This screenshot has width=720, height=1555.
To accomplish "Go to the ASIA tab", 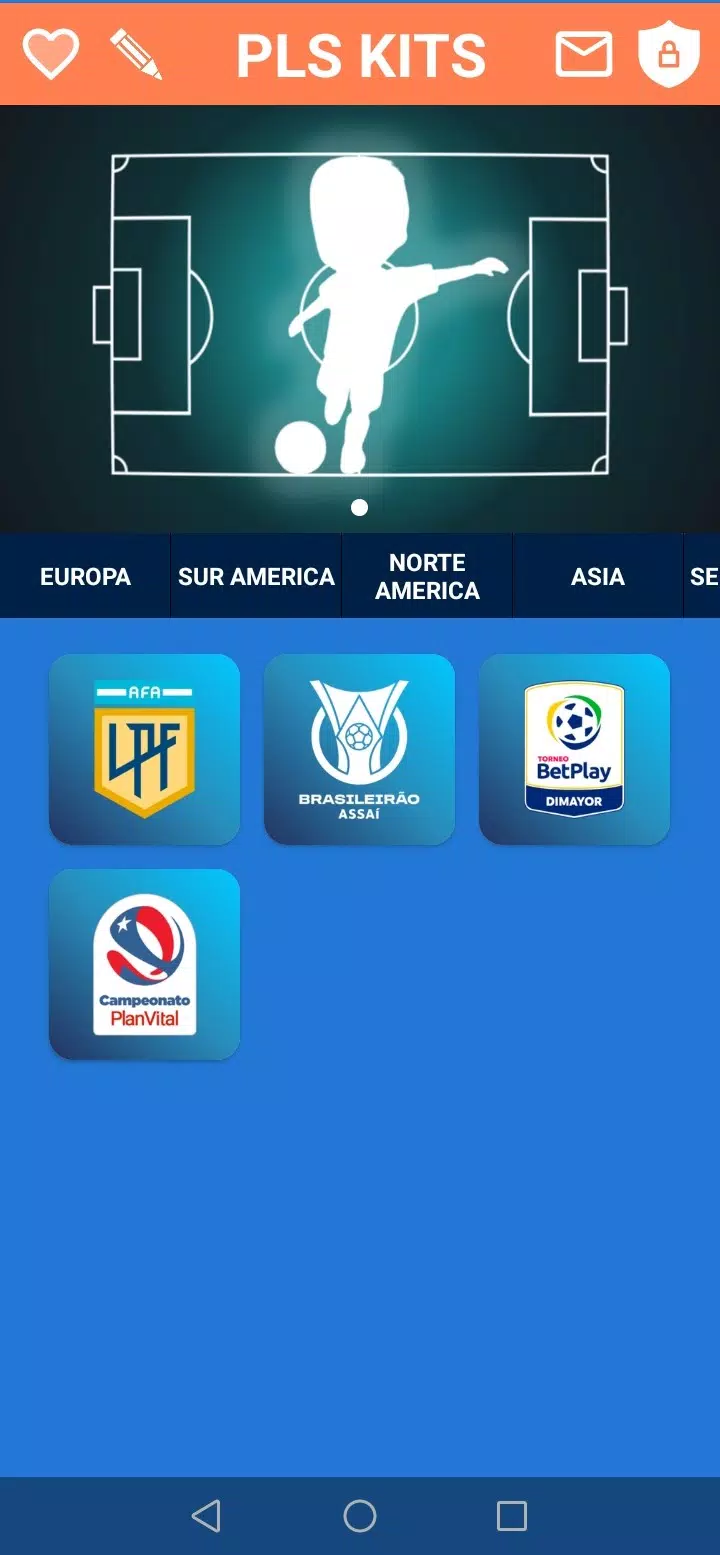I will pos(598,576).
